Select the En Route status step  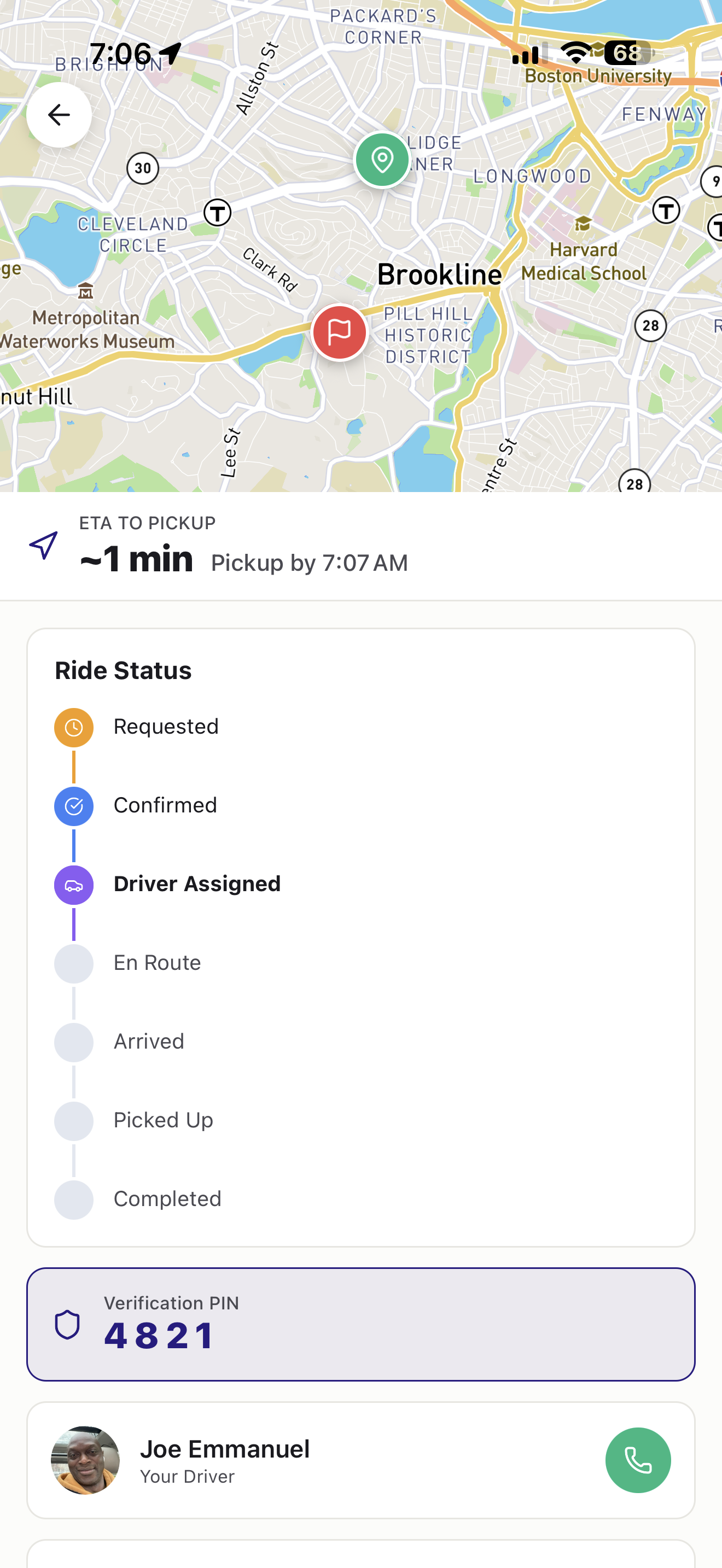[x=156, y=962]
